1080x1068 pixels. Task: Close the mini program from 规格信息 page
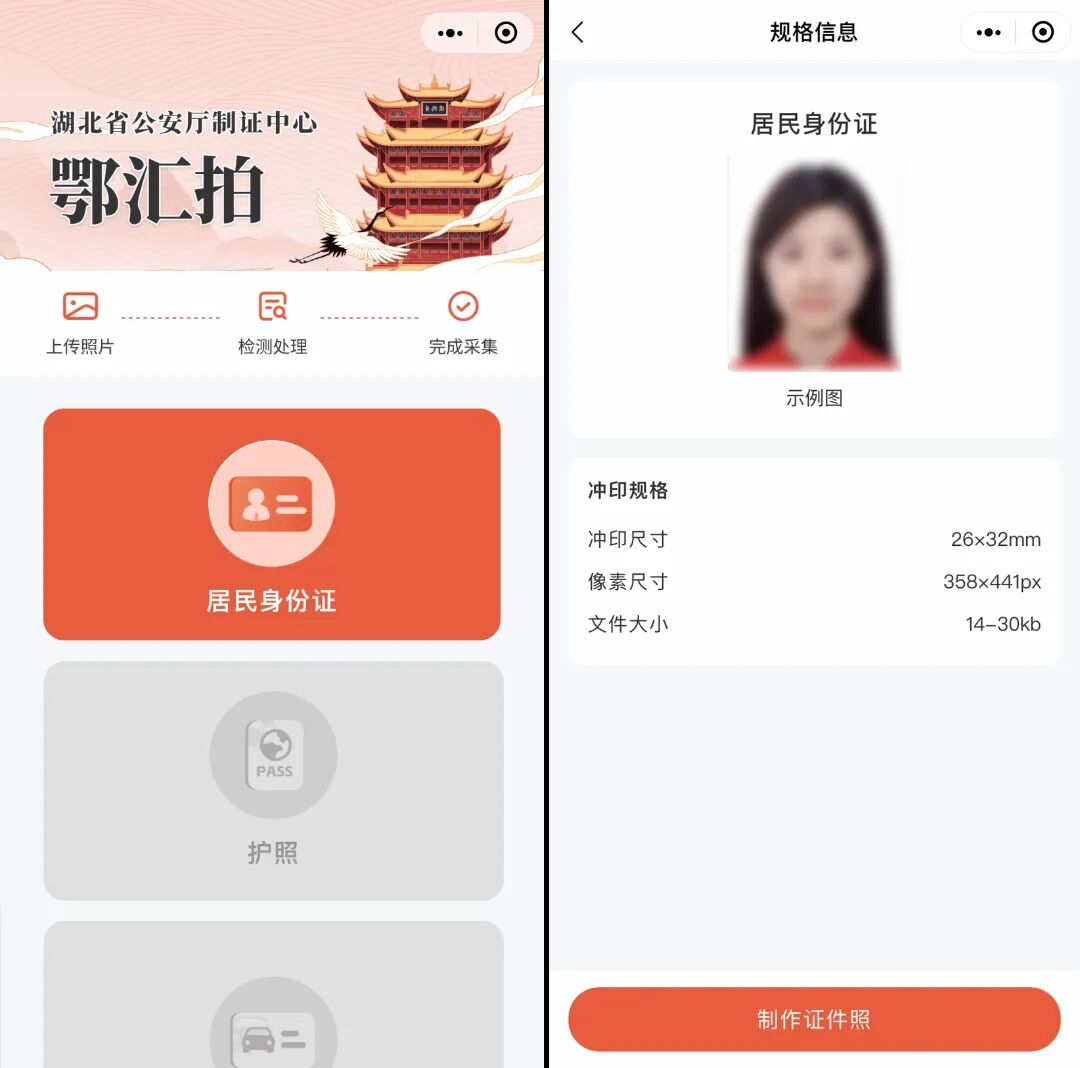pyautogui.click(x=1043, y=33)
